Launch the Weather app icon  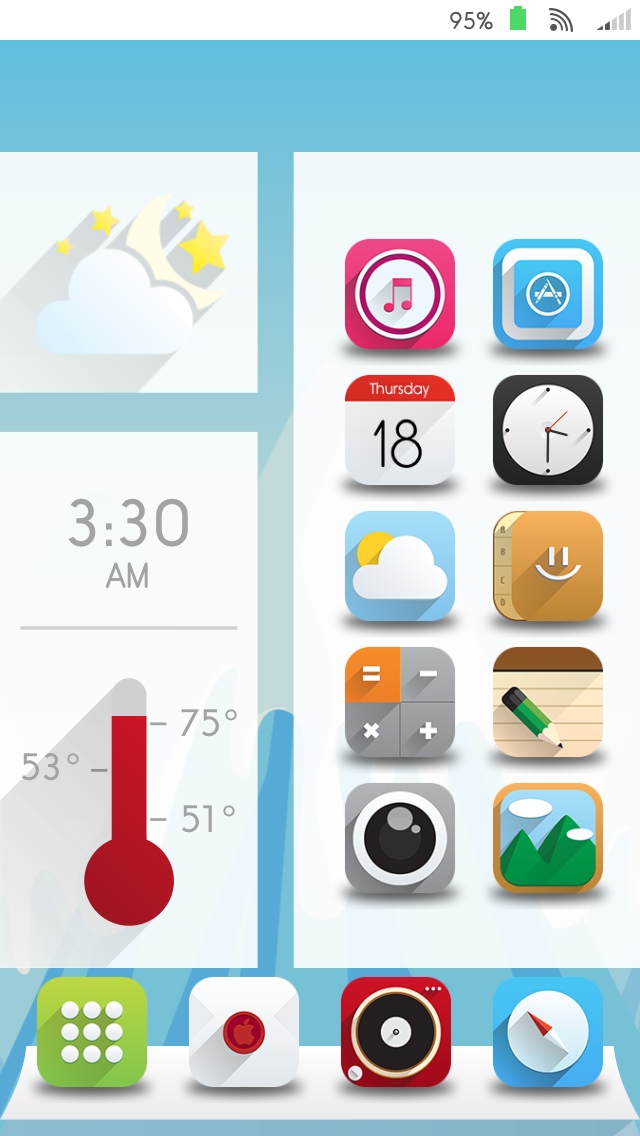(x=399, y=566)
